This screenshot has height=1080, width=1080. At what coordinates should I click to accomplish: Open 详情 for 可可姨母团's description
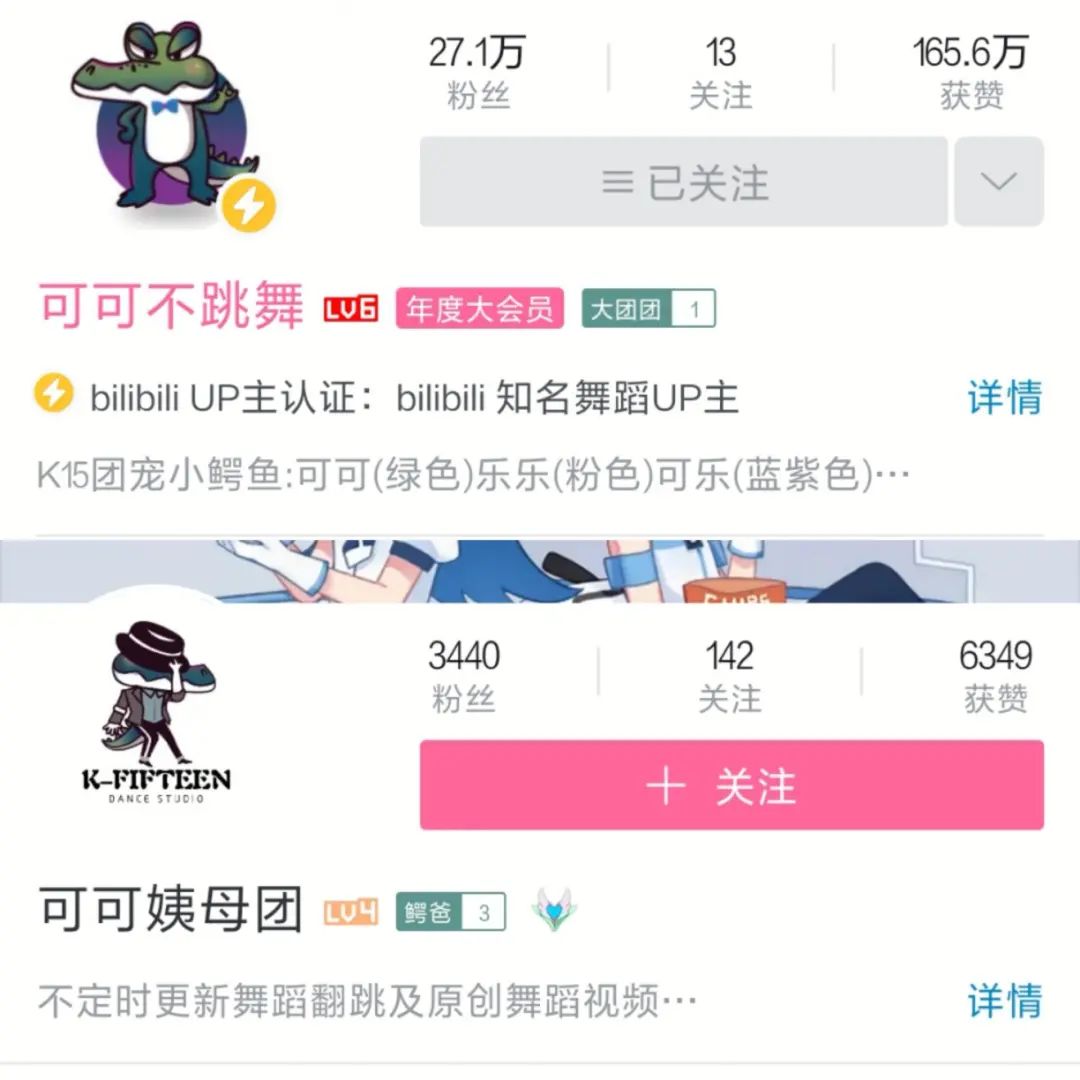pyautogui.click(x=1004, y=1000)
